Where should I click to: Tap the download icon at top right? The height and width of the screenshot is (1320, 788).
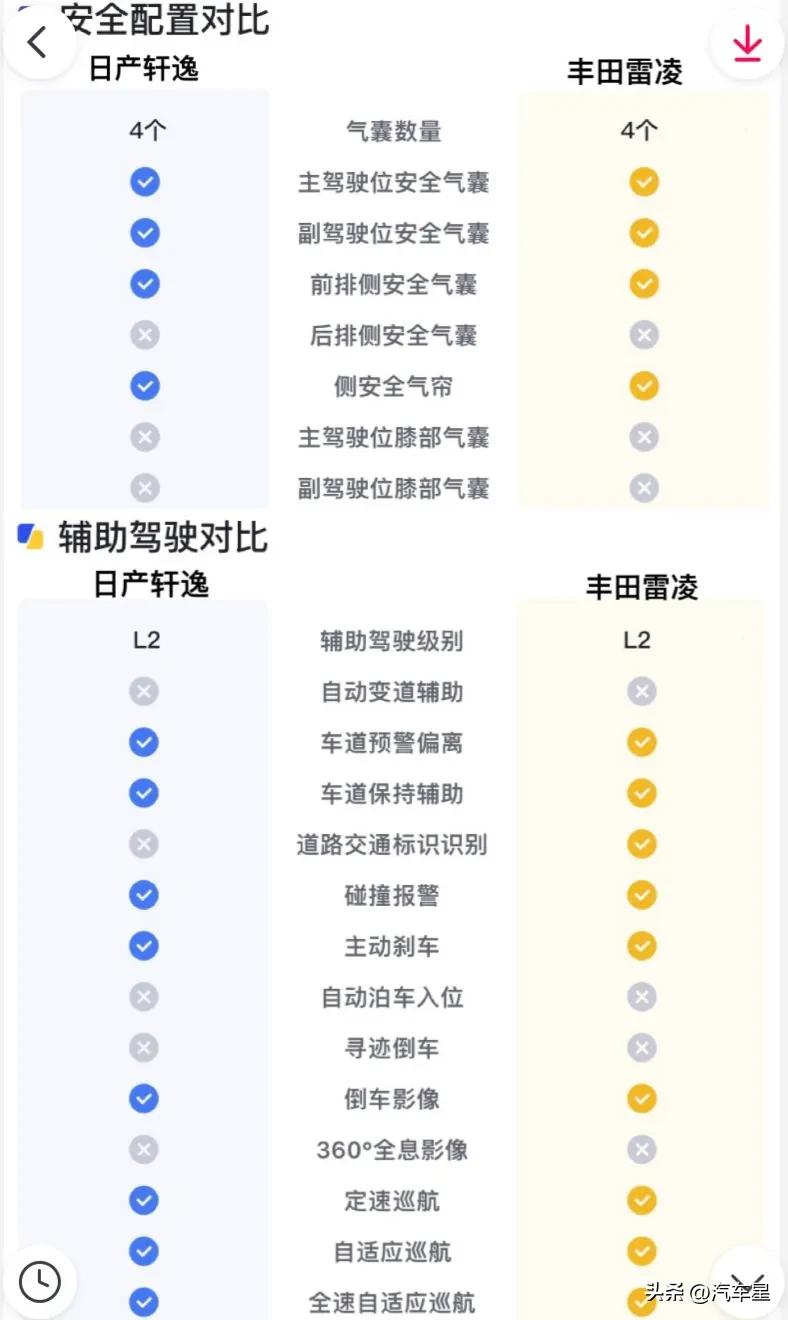click(x=745, y=43)
